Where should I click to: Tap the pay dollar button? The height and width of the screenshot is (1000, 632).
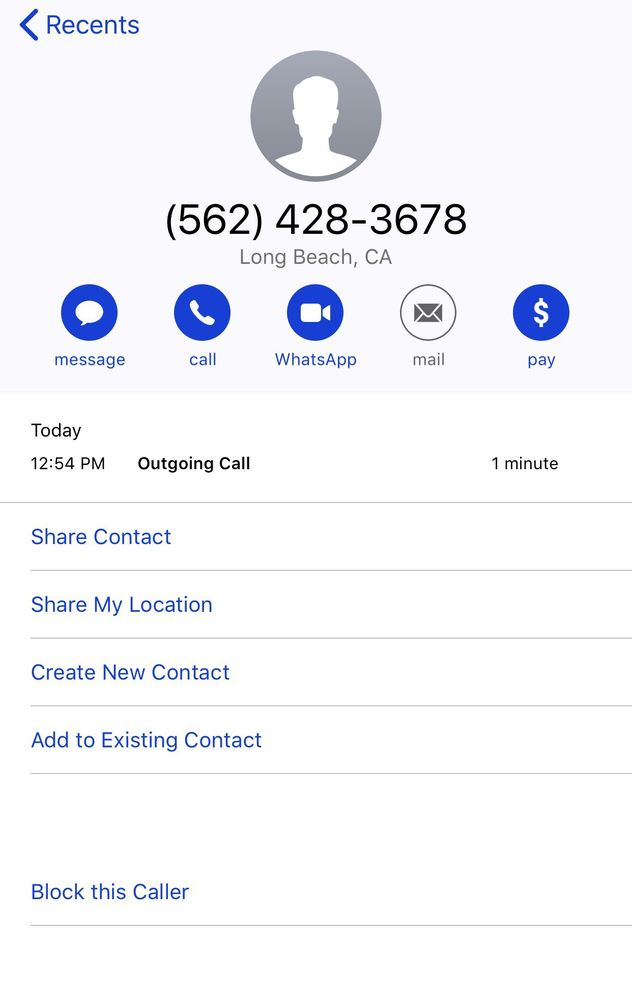click(541, 312)
